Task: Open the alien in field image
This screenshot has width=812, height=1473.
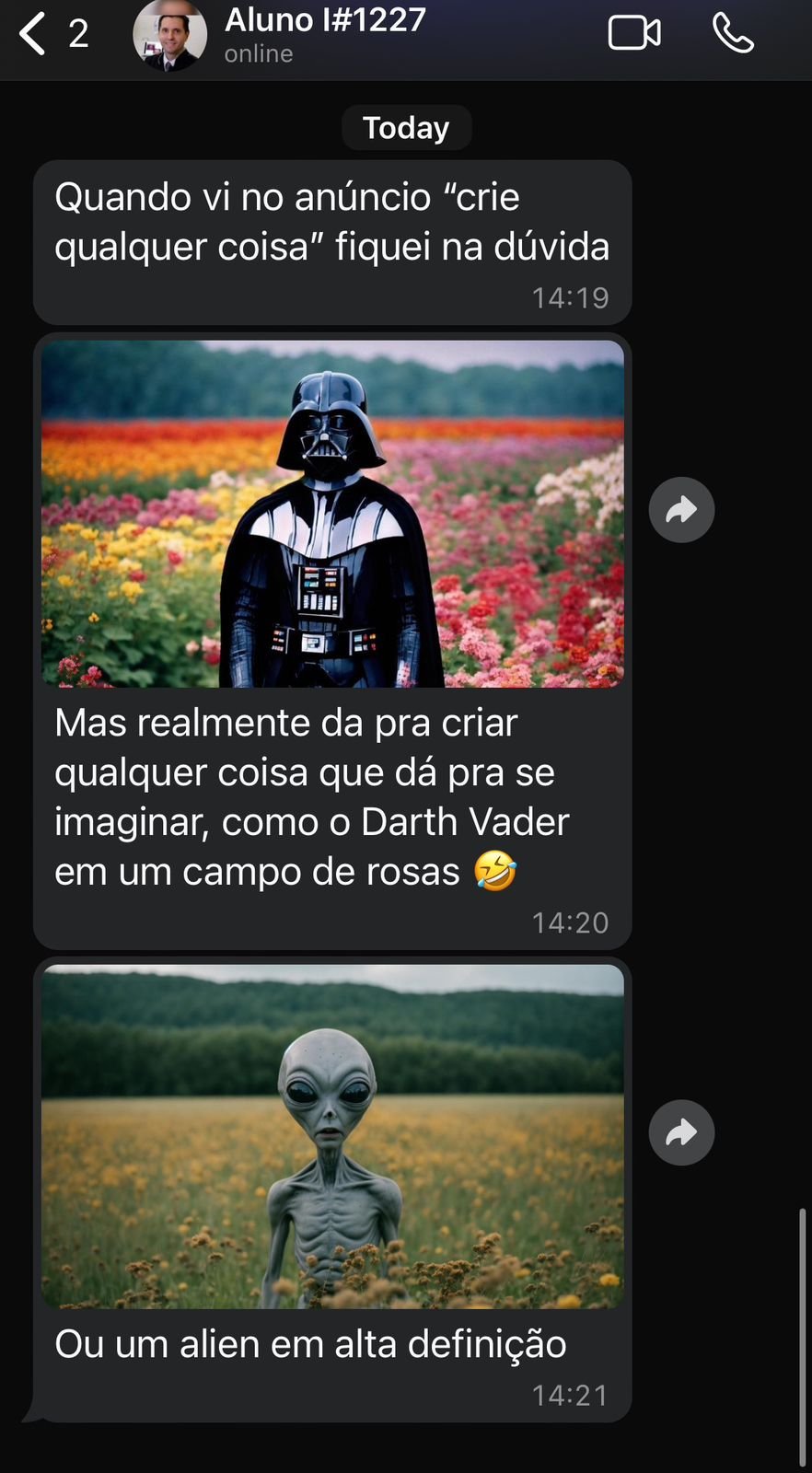Action: click(x=332, y=1136)
